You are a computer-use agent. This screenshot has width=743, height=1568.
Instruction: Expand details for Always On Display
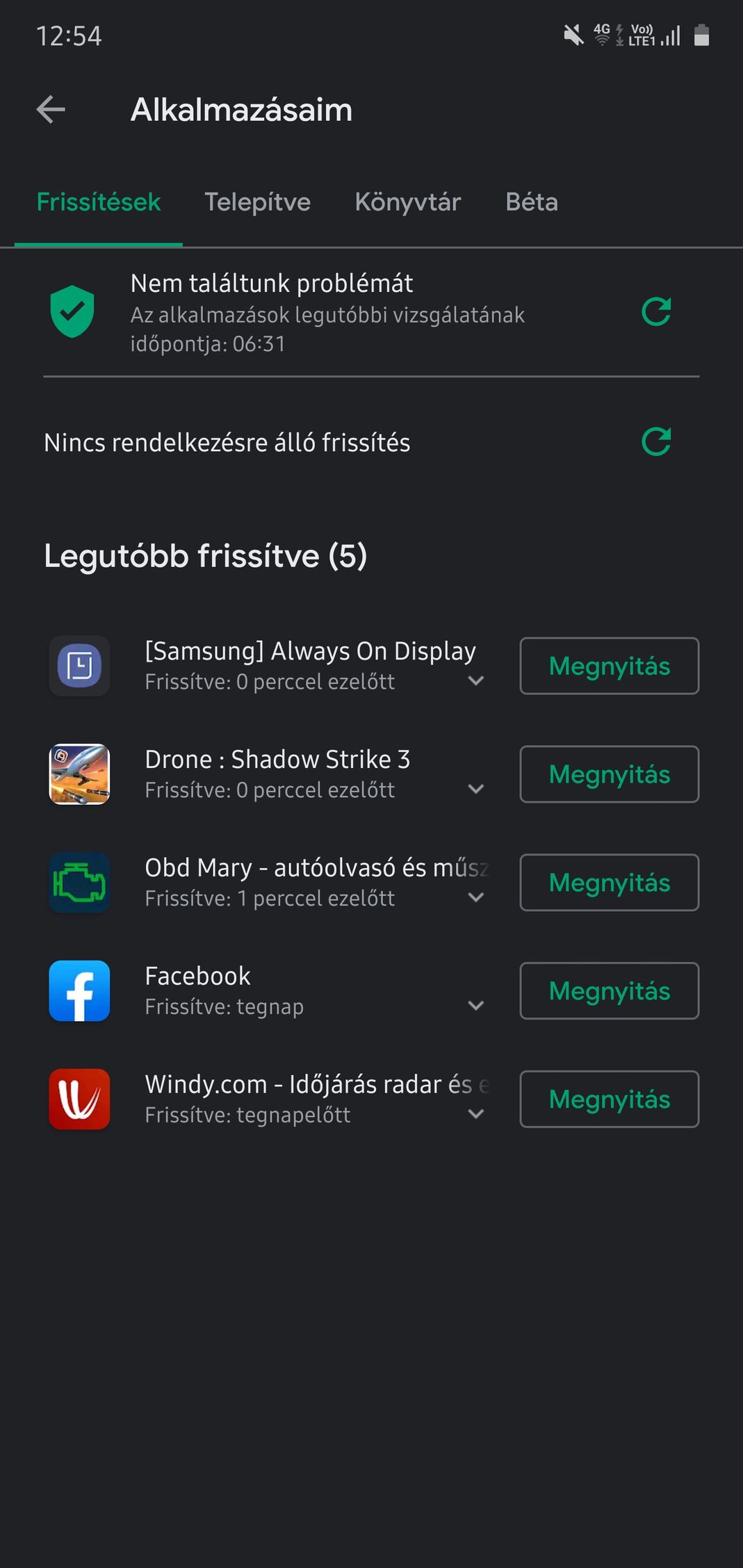476,681
